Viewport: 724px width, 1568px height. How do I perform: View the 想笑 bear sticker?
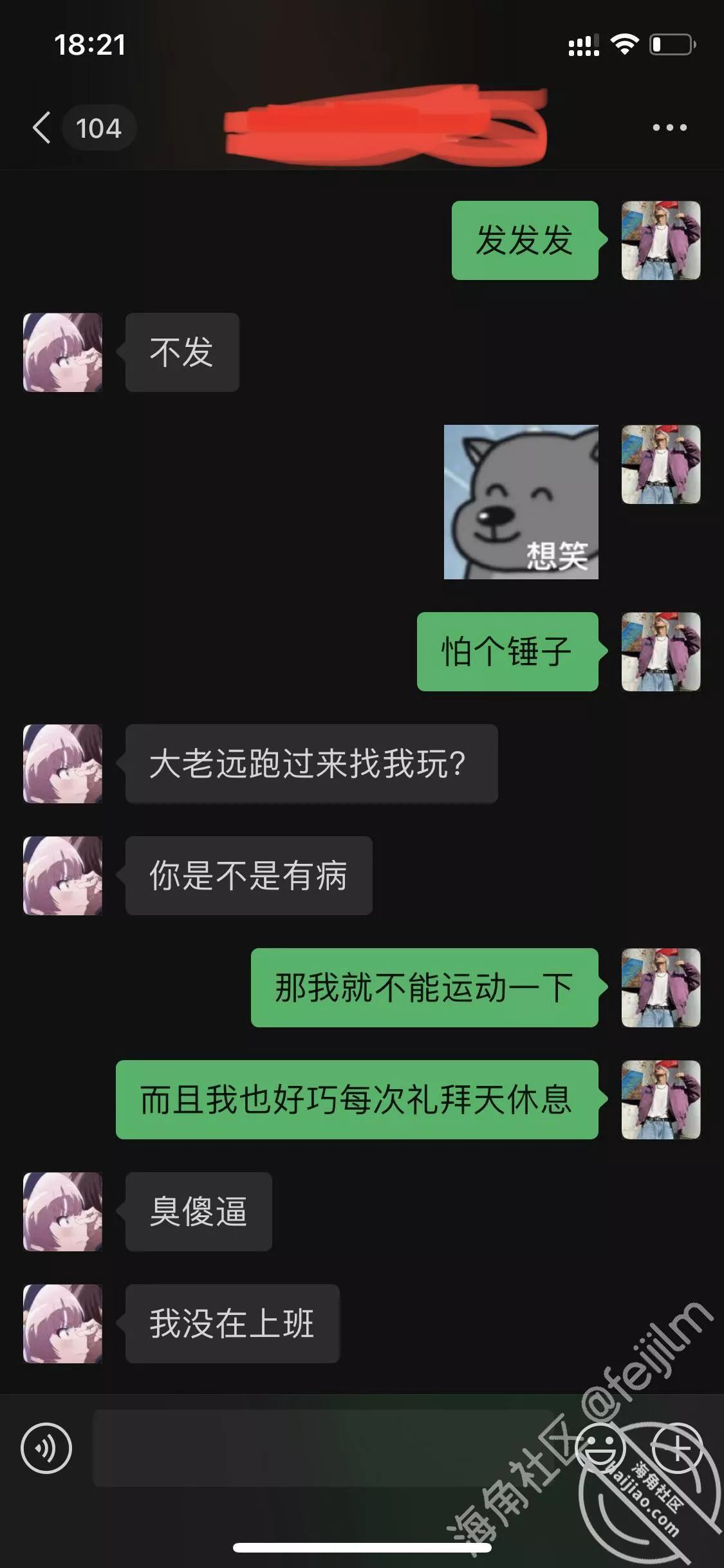pyautogui.click(x=521, y=501)
